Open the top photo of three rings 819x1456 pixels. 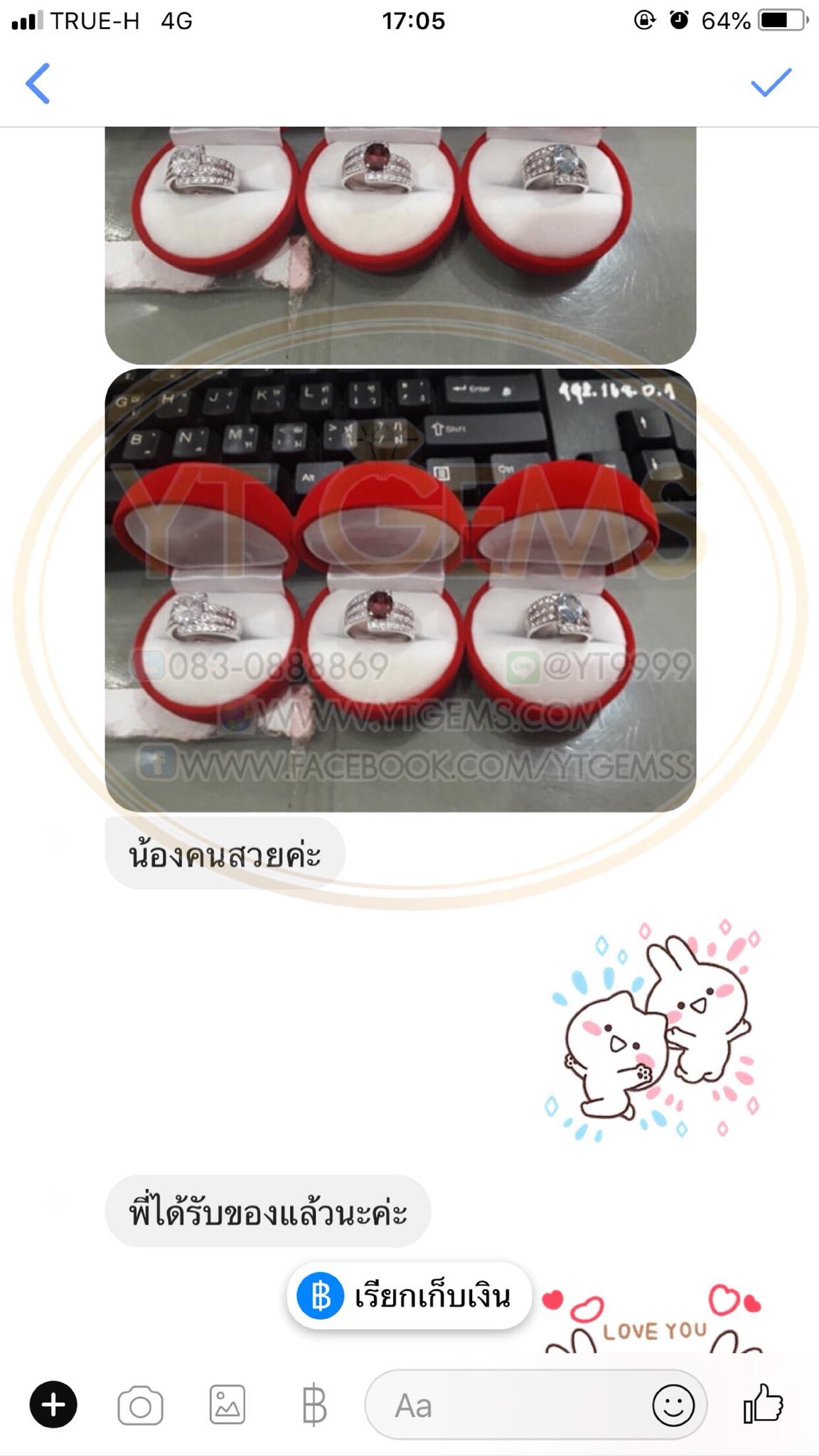tap(400, 245)
